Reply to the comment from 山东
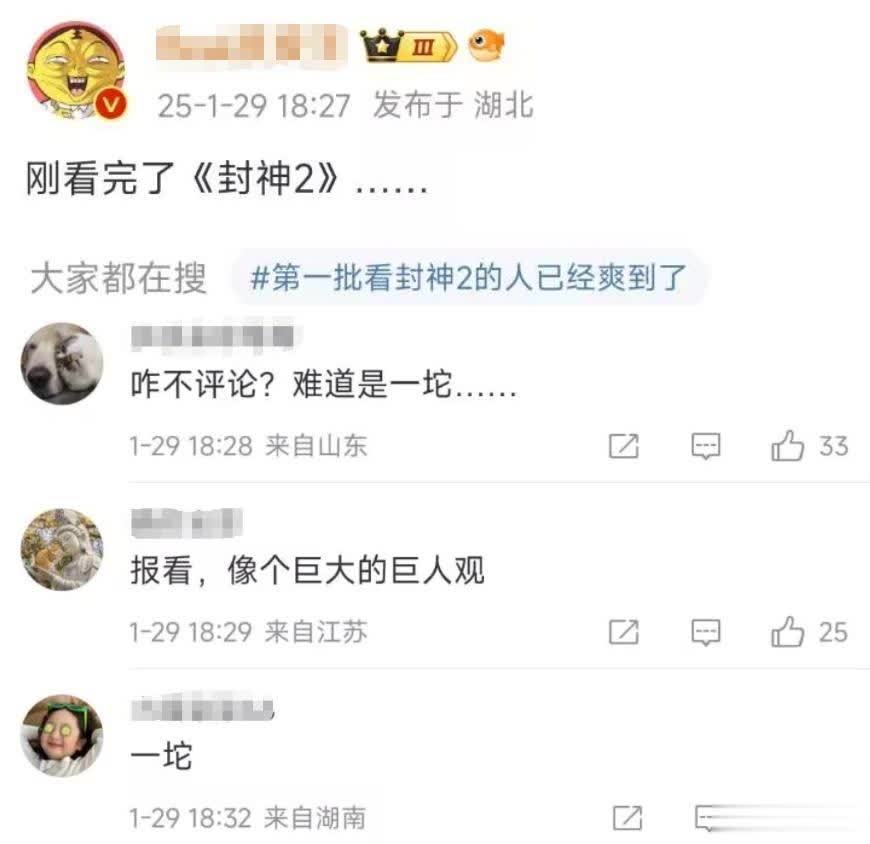The height and width of the screenshot is (844, 870). coord(706,446)
